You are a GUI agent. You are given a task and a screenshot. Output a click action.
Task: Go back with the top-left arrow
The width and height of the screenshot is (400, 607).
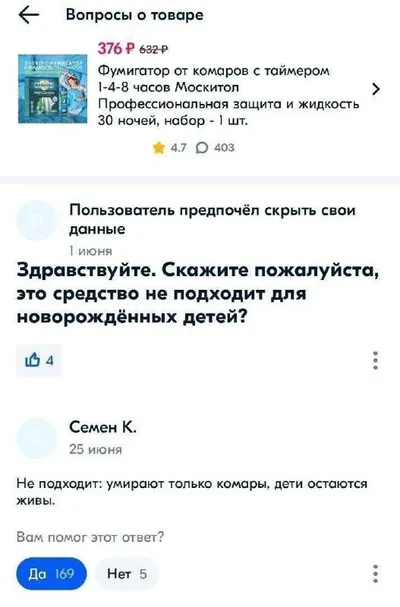pos(29,15)
